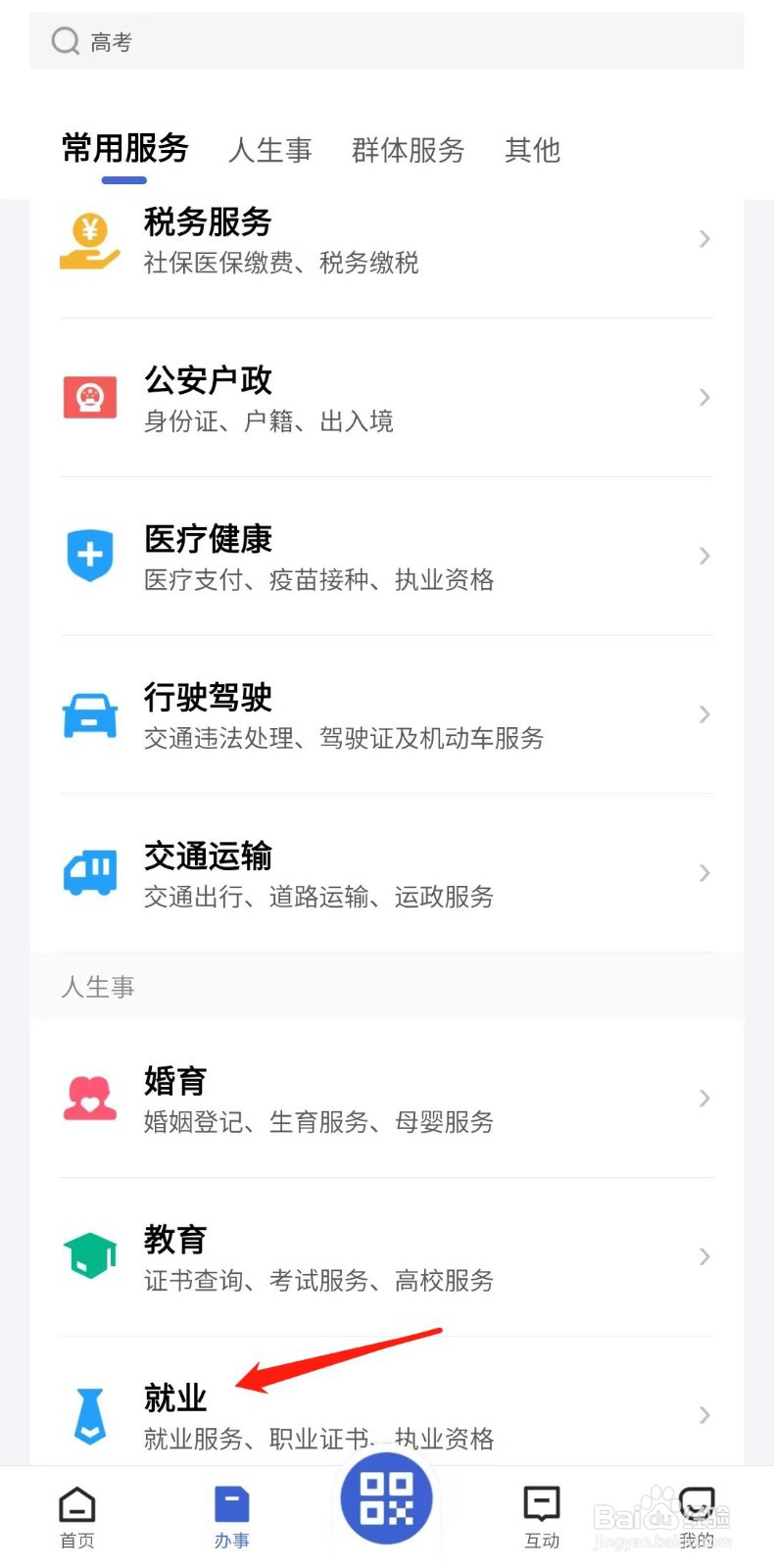Screen dimensions: 774x1568
Task: Open the 公安户政 services
Action: click(386, 398)
